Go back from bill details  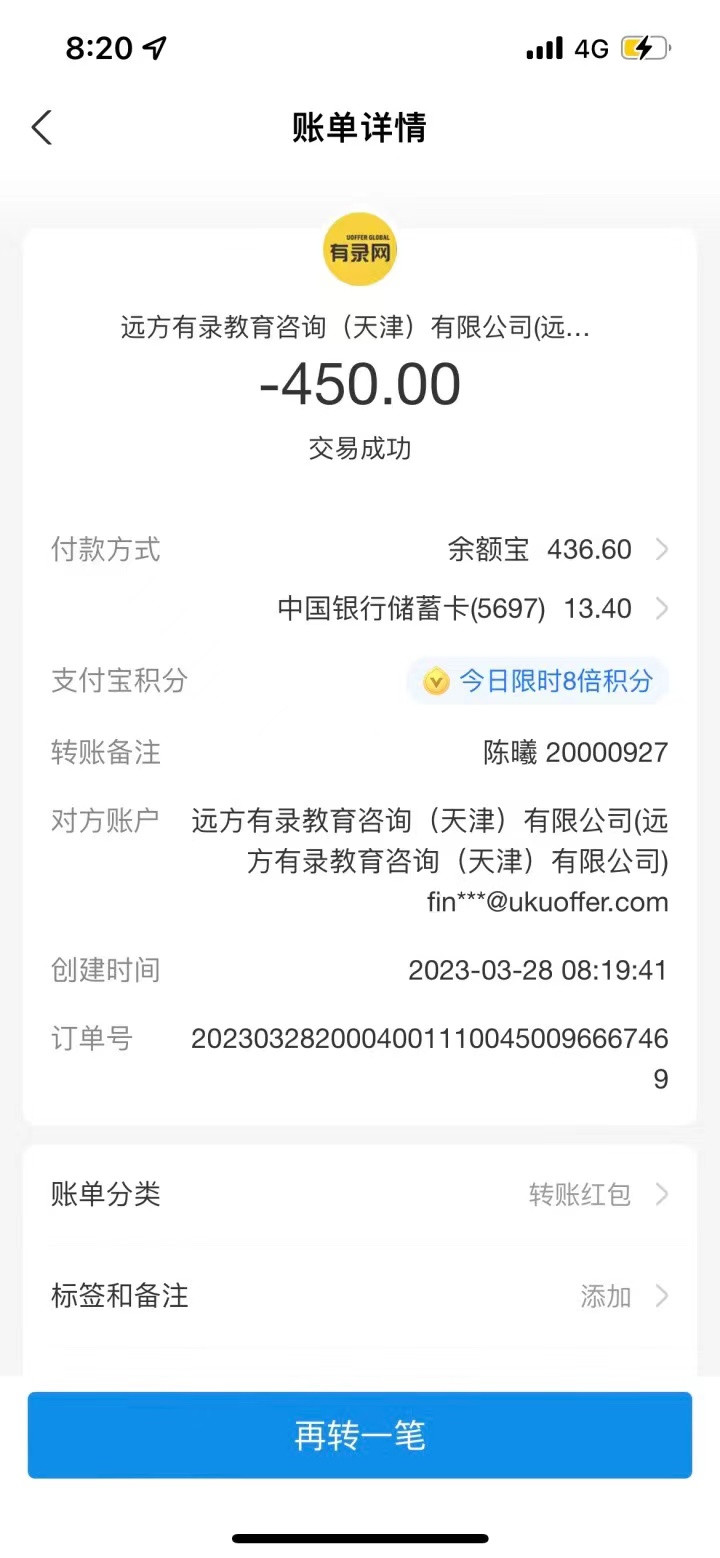pos(42,128)
